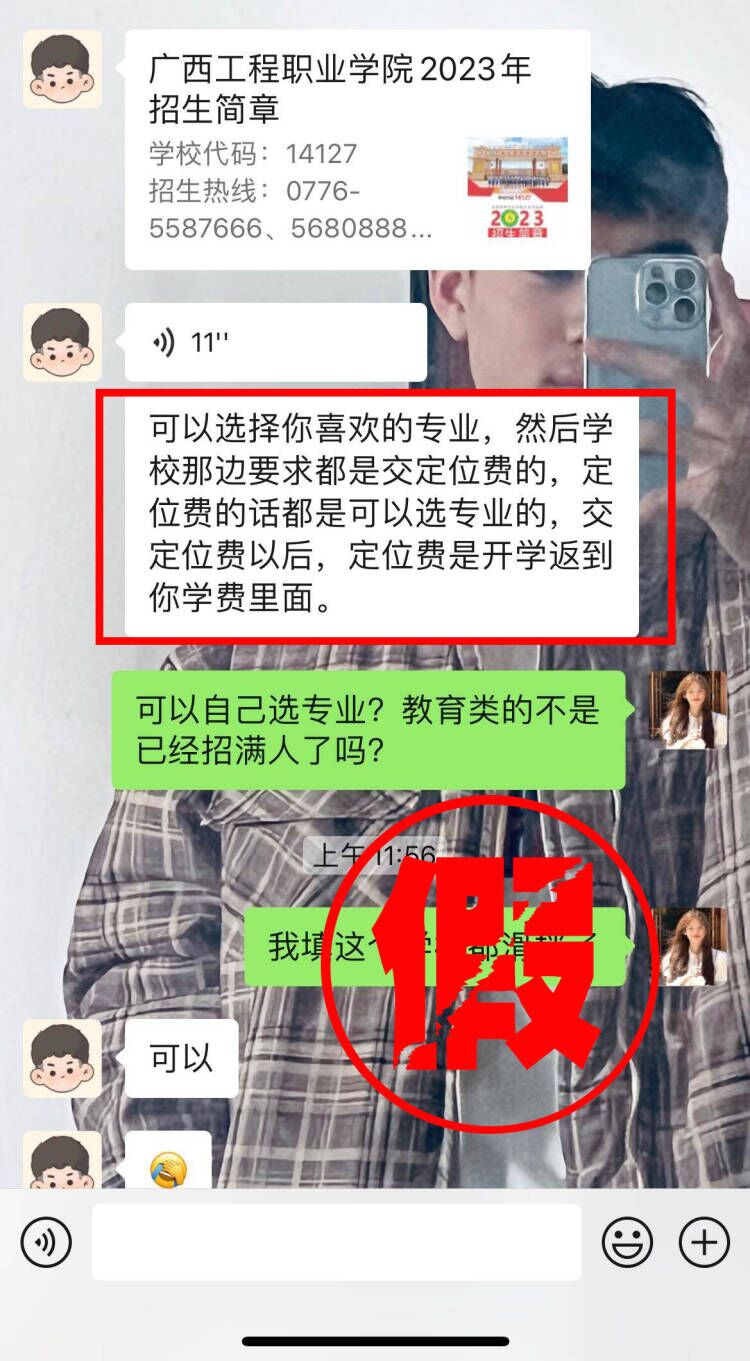
Task: Open the plus attachment menu
Action: click(x=704, y=1242)
